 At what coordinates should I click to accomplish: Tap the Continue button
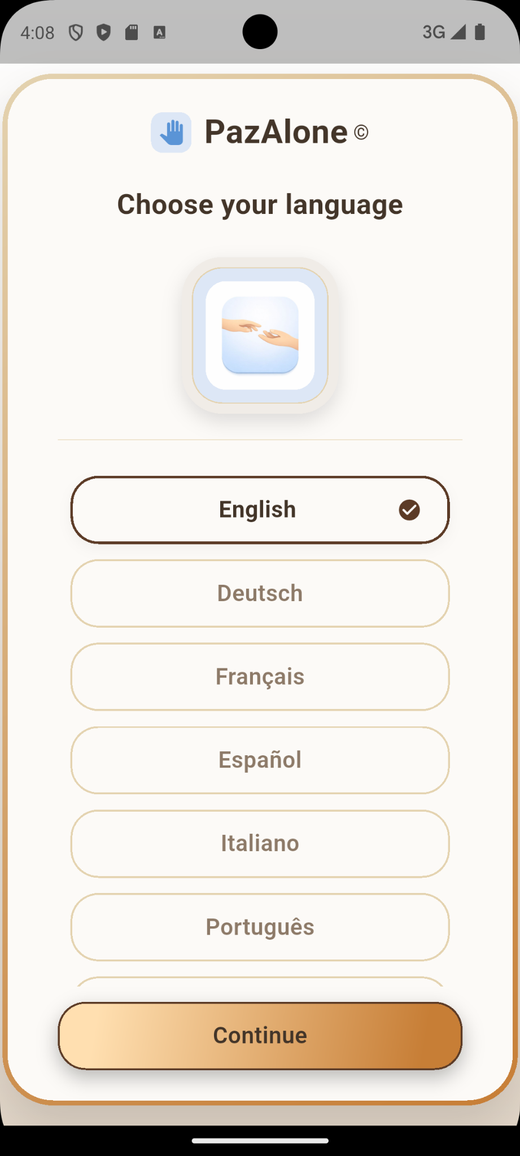tap(260, 1035)
